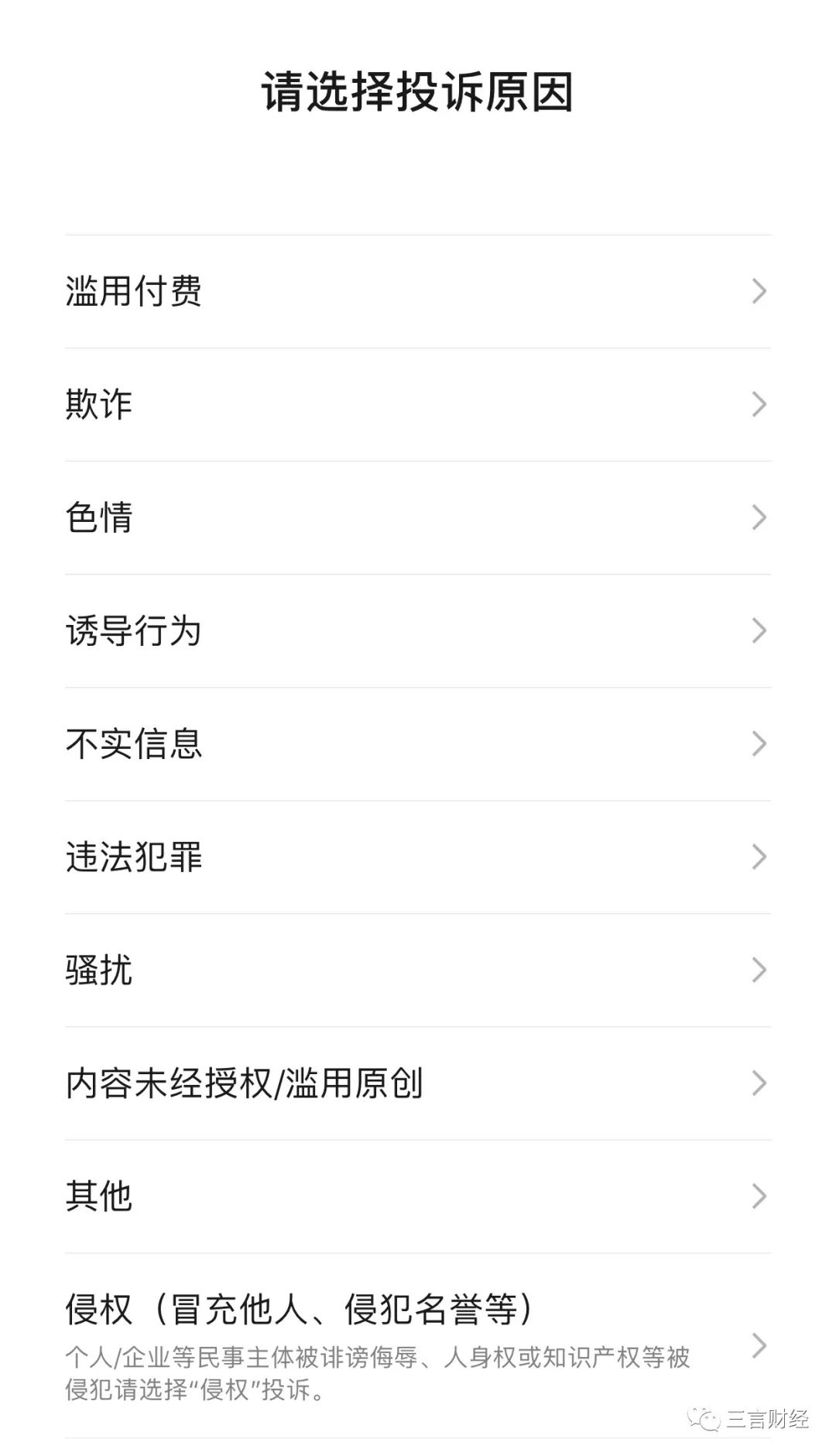Select the 其他 reason row
This screenshot has height=1456, width=836.
[x=418, y=1197]
